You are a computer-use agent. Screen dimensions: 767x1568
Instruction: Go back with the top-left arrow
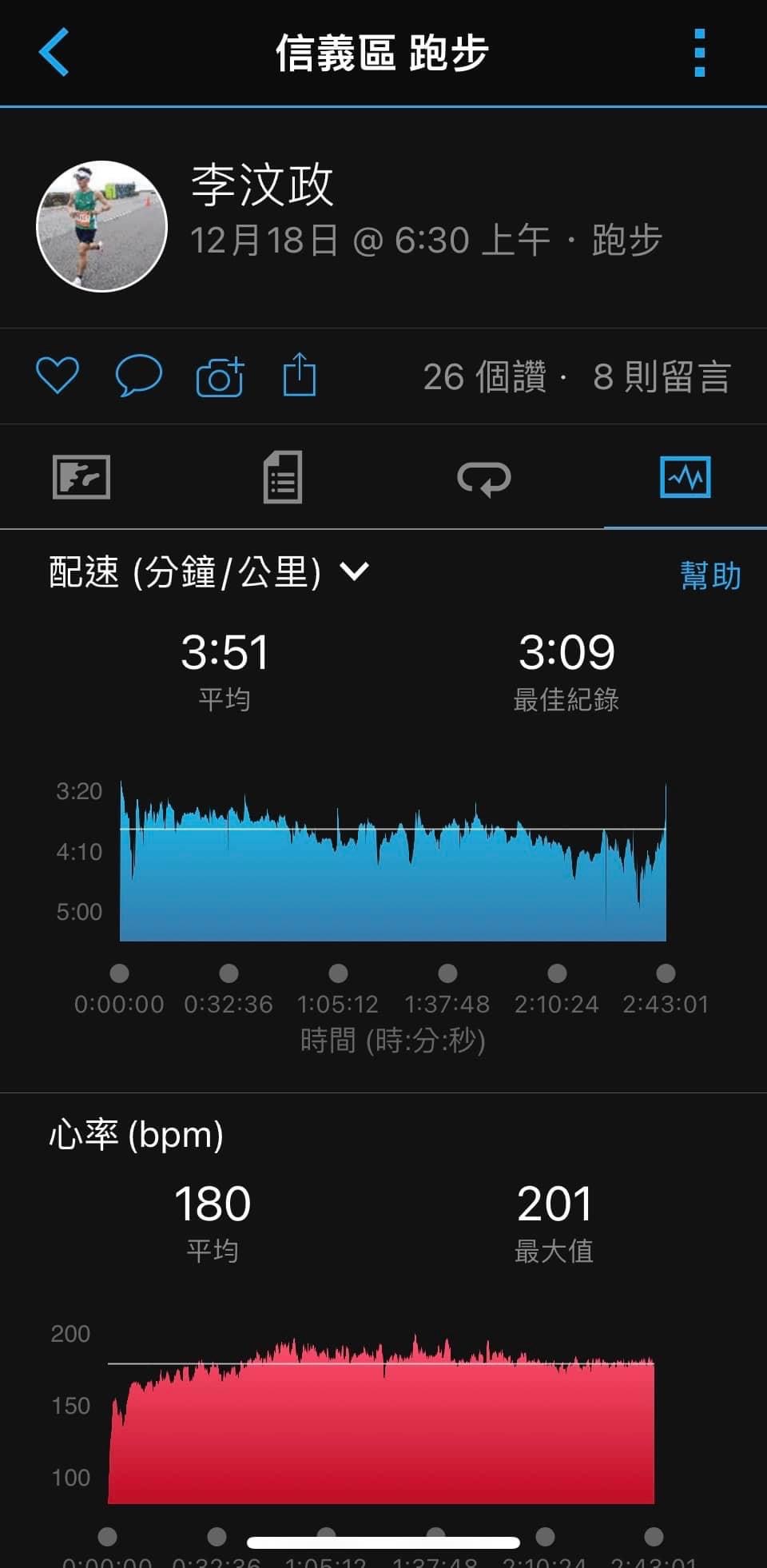[x=54, y=53]
